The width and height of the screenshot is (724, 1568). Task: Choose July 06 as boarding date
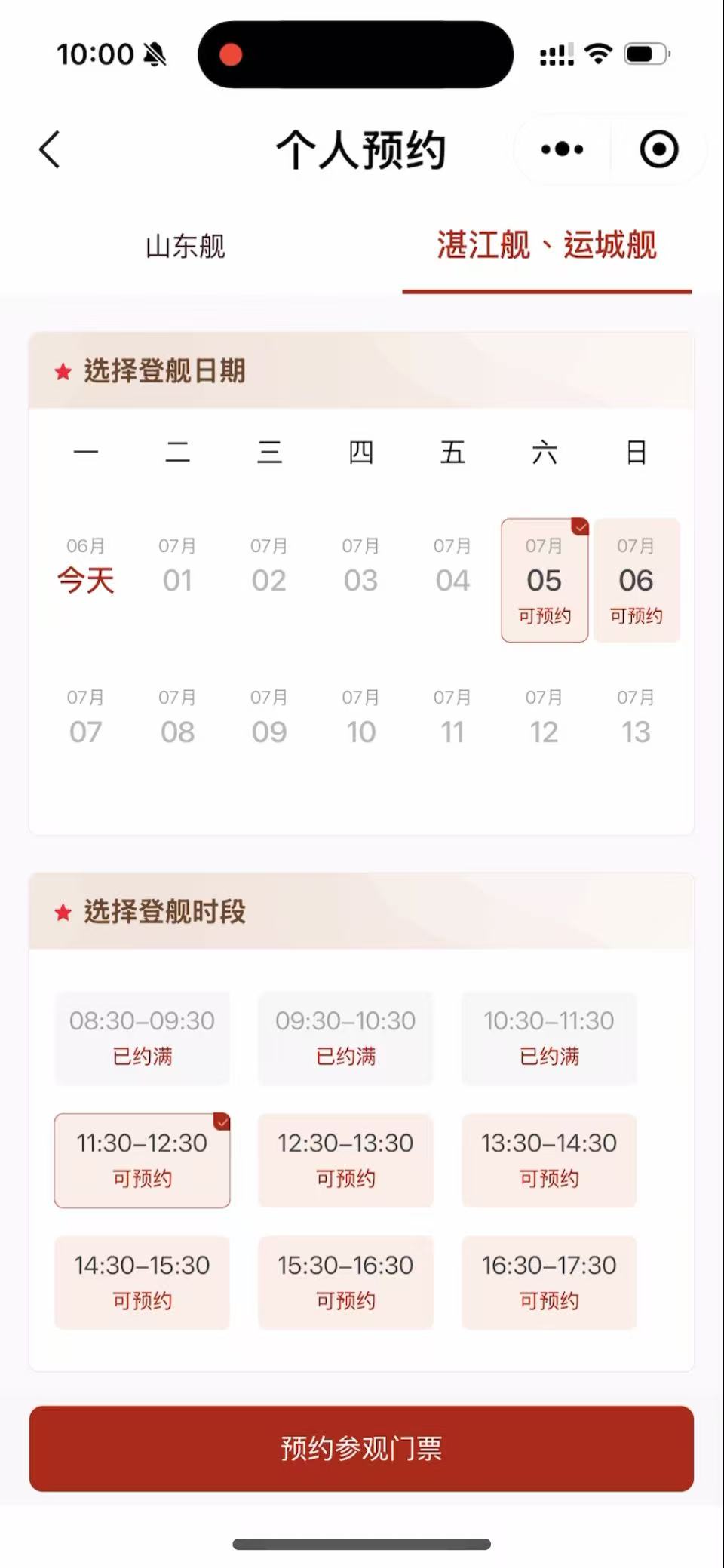point(637,581)
